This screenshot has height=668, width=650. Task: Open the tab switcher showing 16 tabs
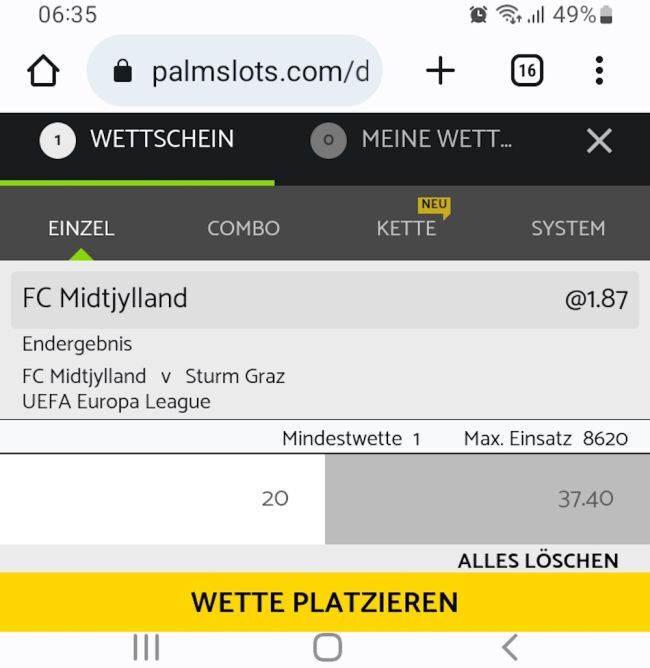point(527,71)
